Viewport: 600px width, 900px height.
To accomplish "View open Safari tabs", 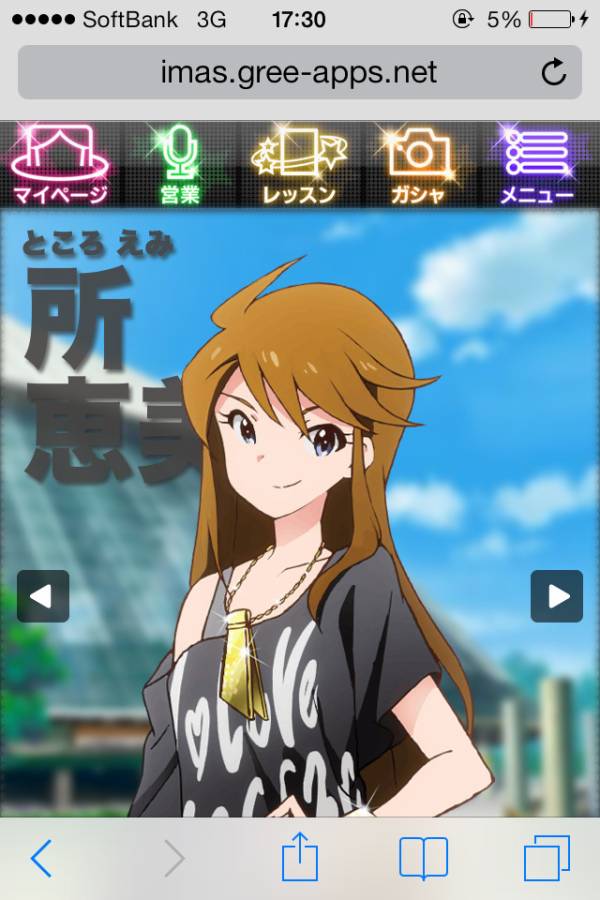I will tap(547, 858).
